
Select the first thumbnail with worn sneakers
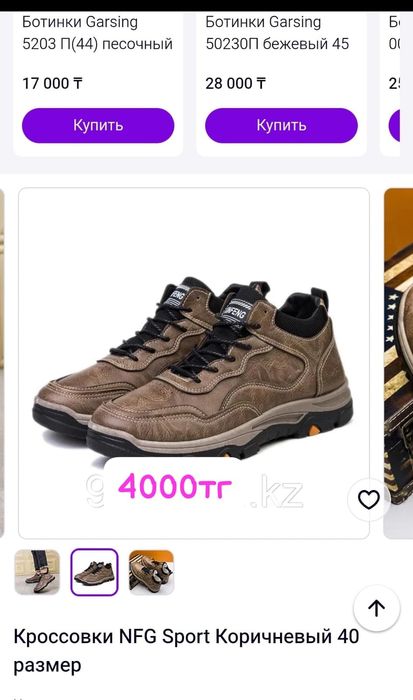pyautogui.click(x=37, y=572)
